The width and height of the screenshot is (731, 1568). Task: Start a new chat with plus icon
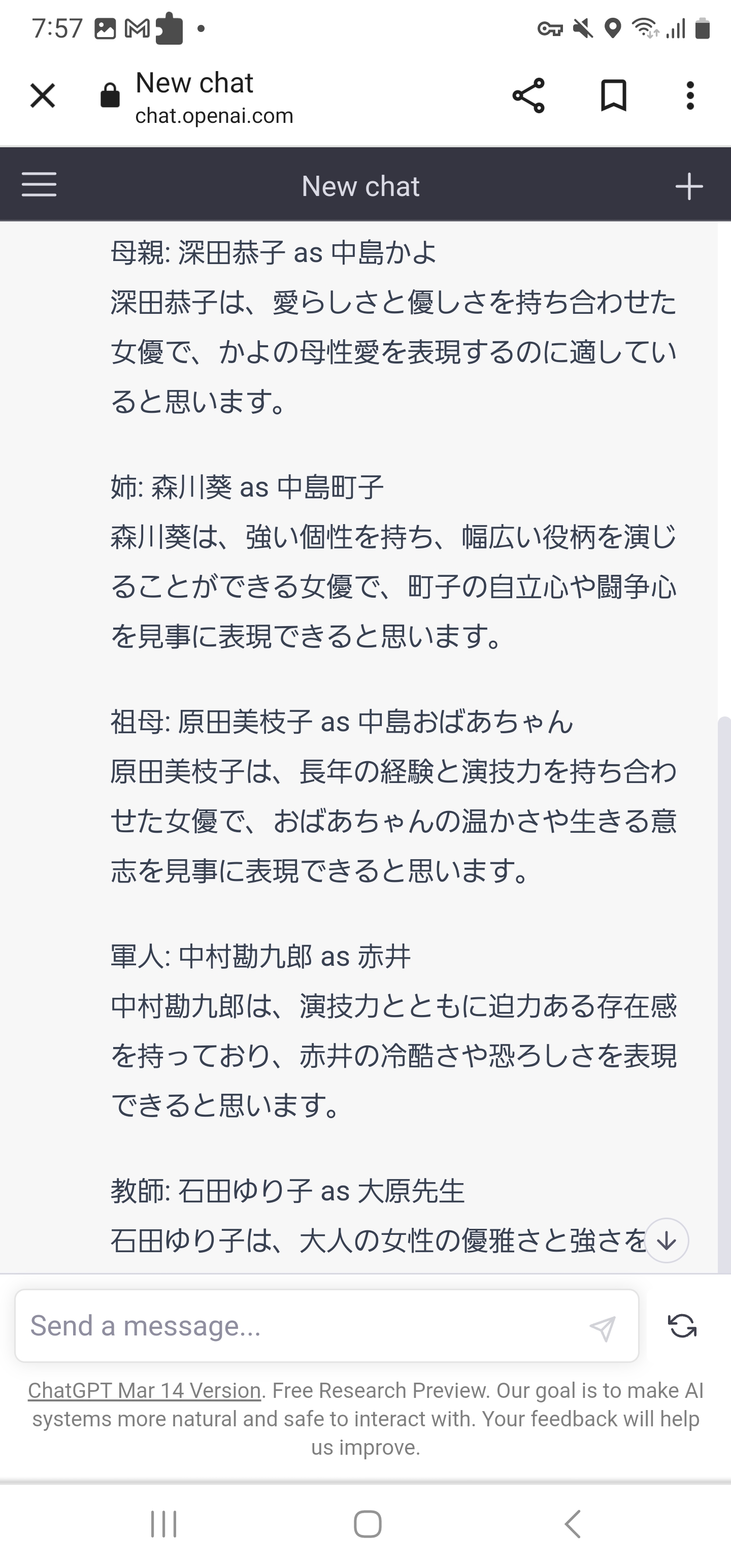[689, 186]
